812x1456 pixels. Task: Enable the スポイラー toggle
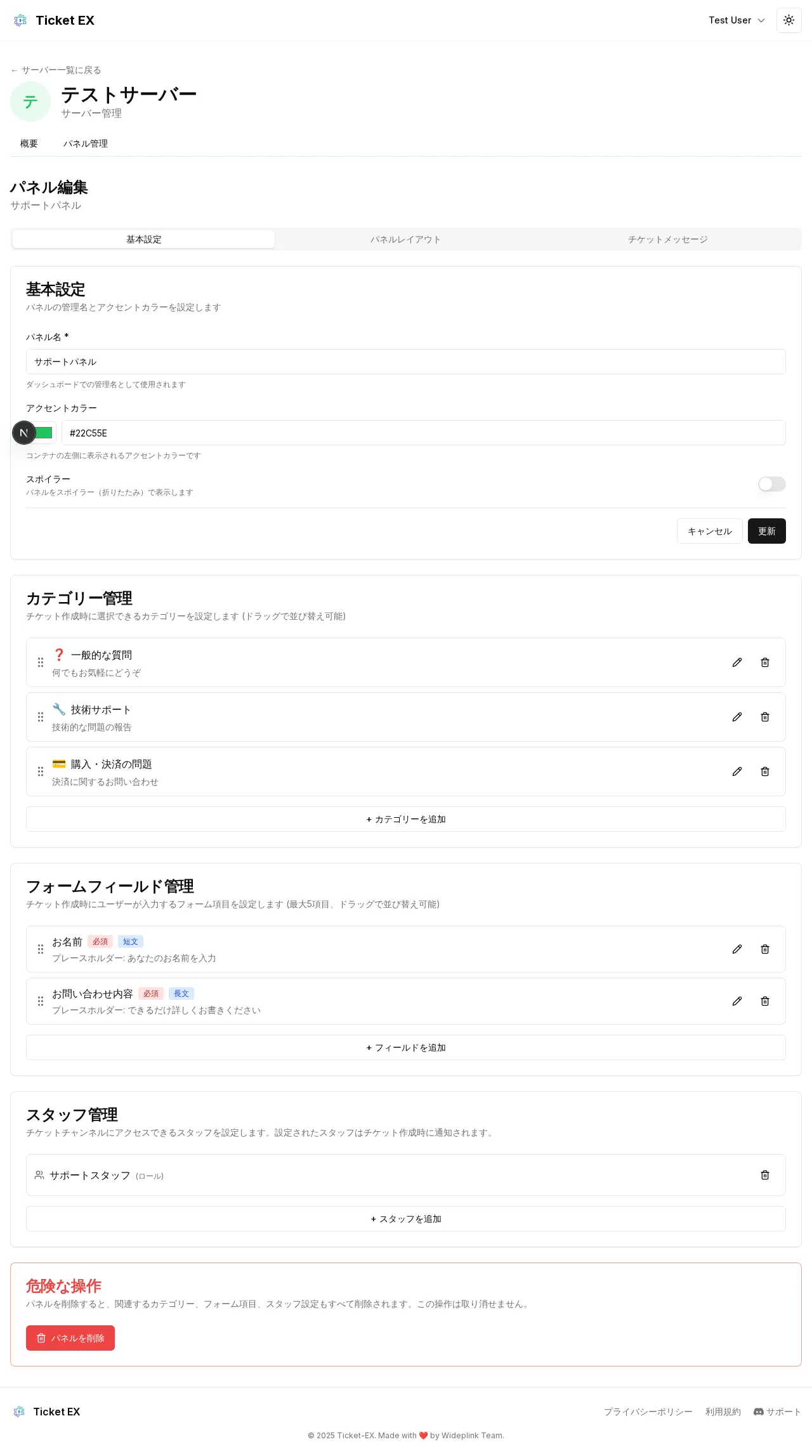point(771,484)
